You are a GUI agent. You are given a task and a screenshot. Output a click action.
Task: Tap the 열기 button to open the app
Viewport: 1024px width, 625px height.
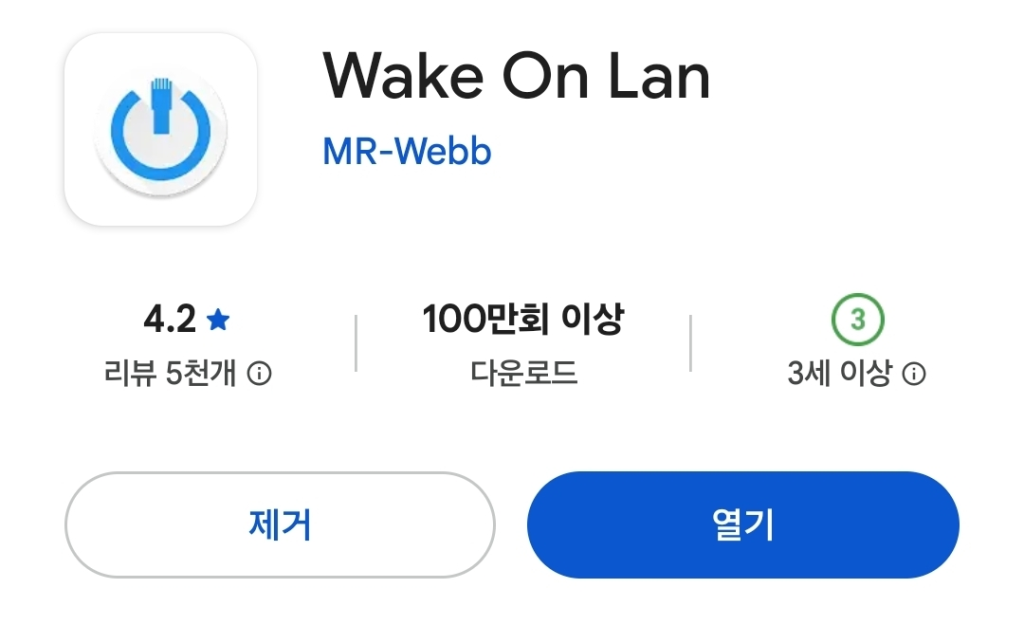(742, 525)
